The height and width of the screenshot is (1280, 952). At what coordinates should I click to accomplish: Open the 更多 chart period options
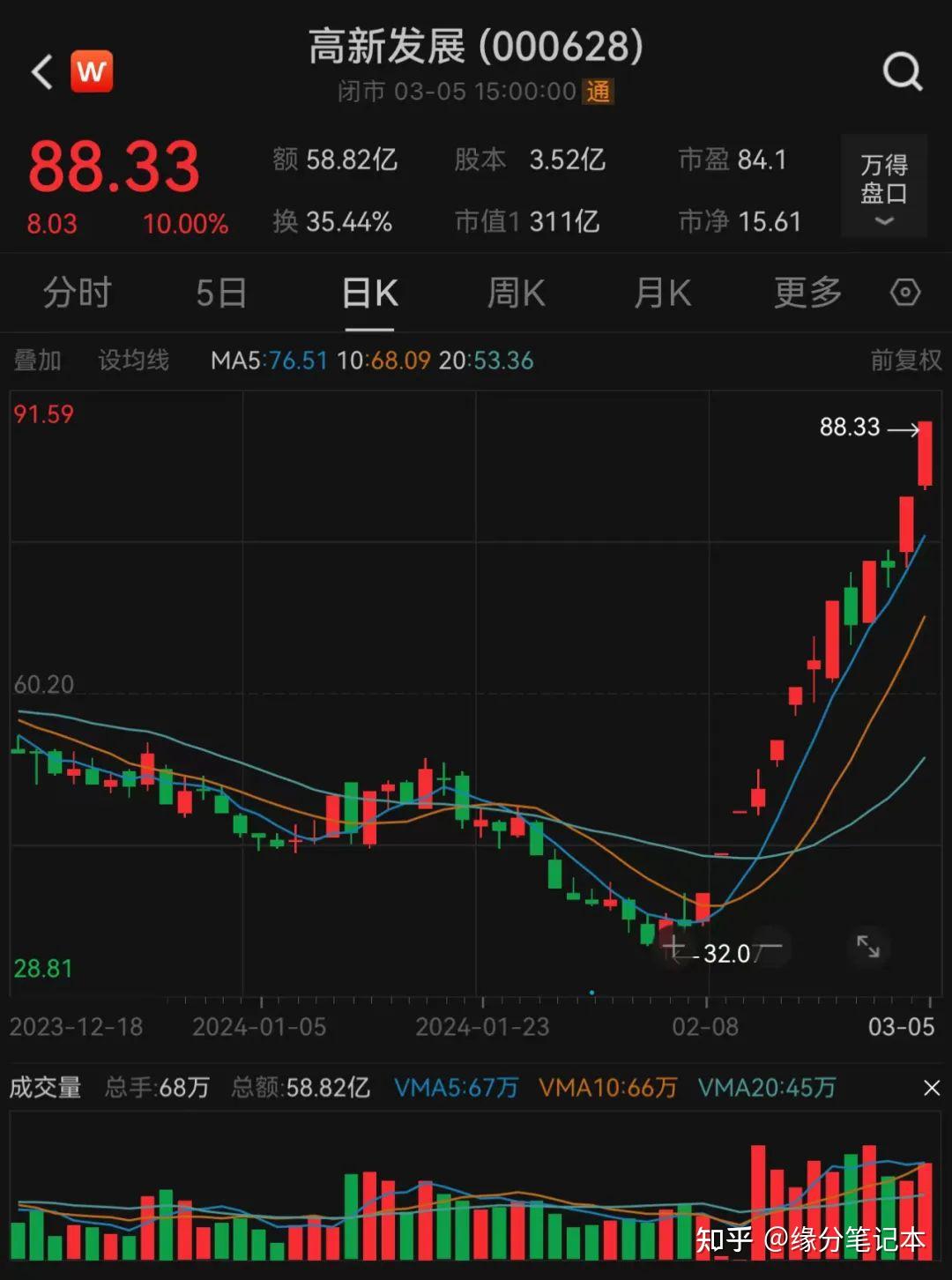807,293
